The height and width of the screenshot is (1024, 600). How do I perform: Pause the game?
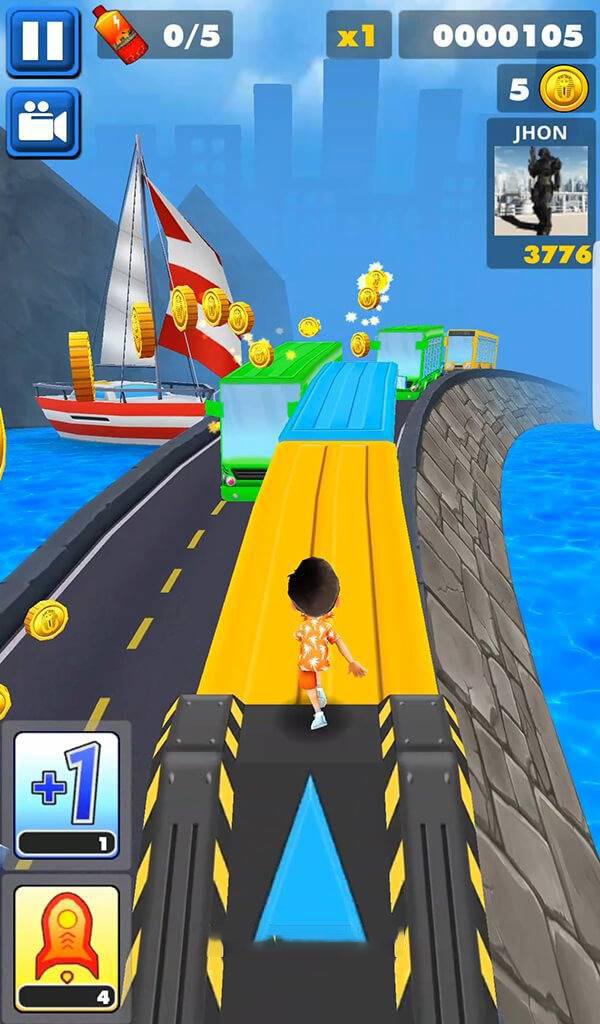(x=42, y=41)
